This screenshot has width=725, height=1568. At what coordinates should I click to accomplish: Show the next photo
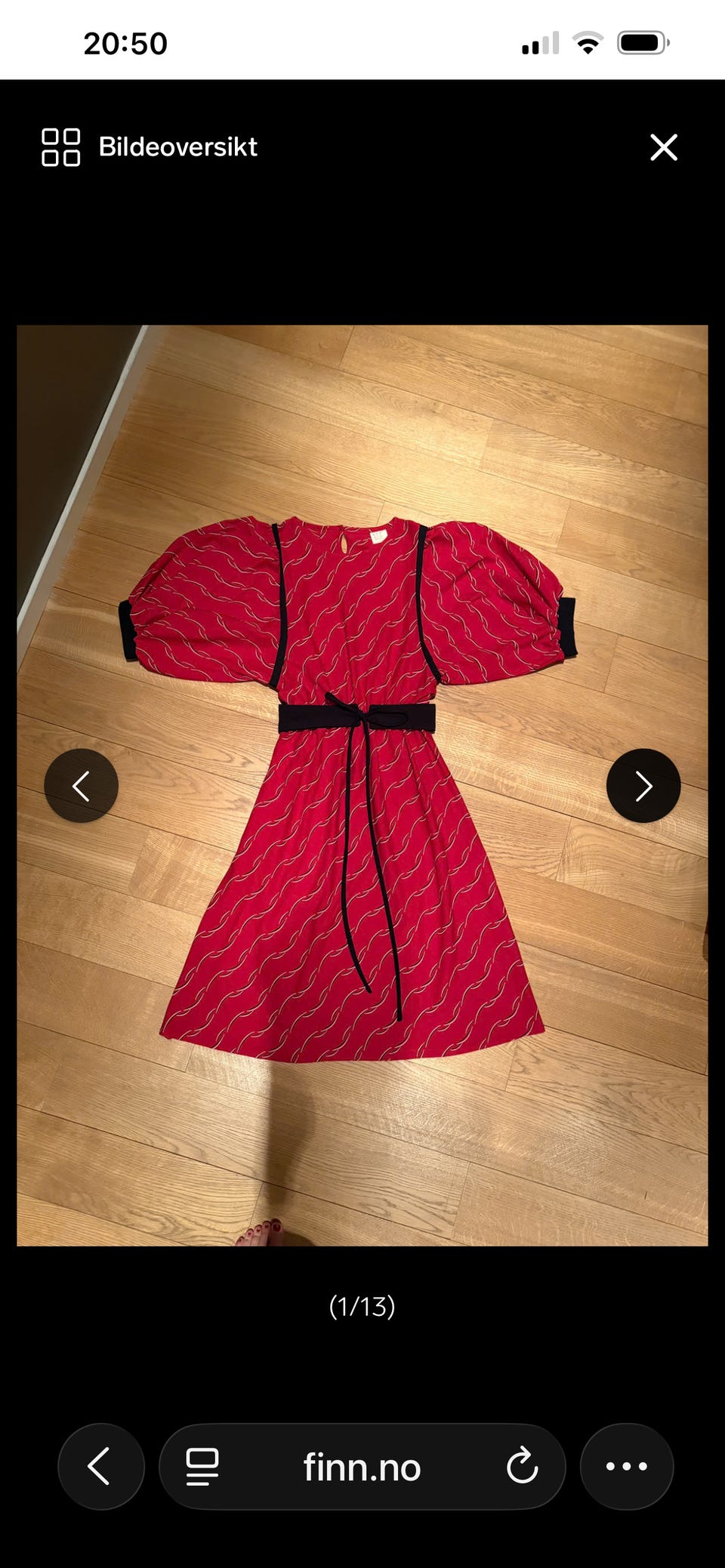(x=643, y=786)
